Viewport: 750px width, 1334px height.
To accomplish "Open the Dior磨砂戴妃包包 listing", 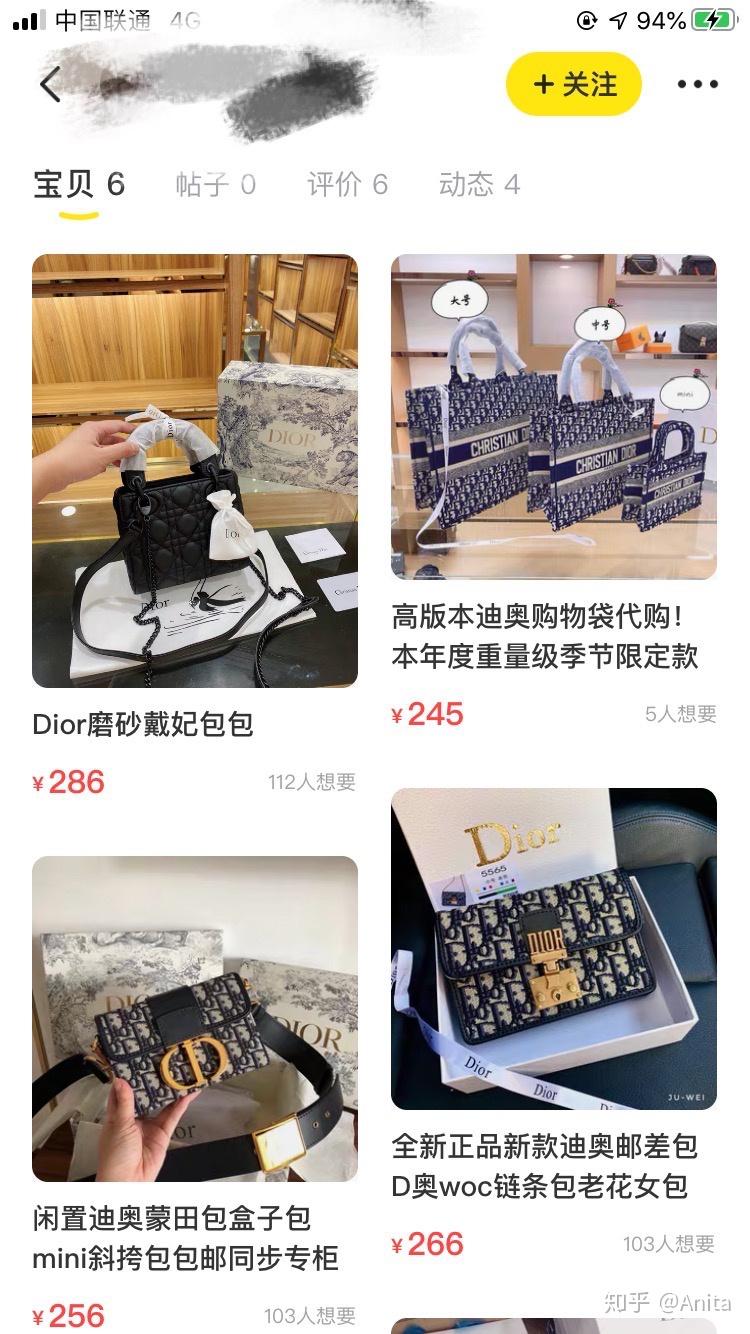I will pos(195,470).
